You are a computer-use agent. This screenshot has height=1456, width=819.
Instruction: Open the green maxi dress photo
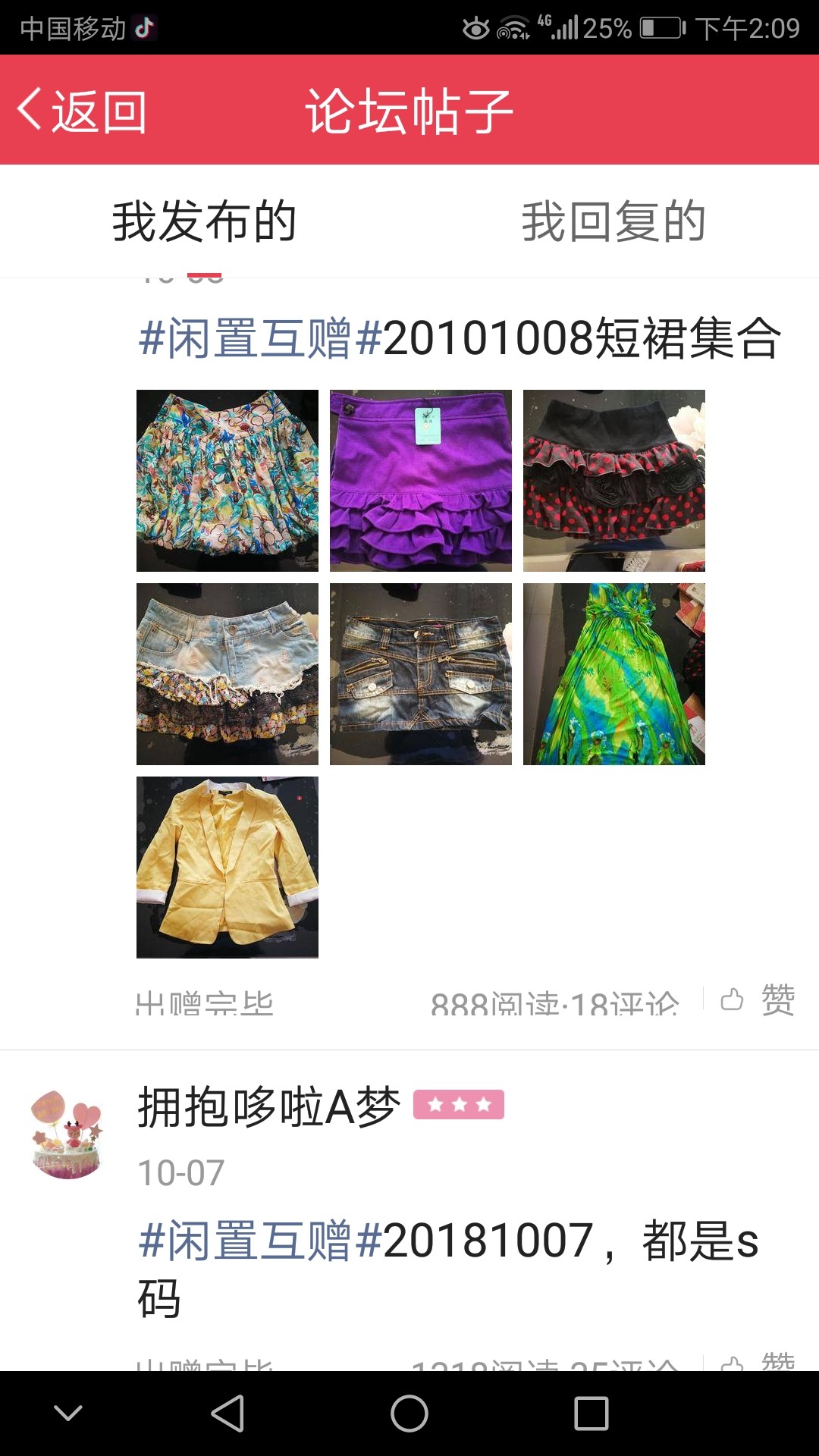click(x=614, y=674)
